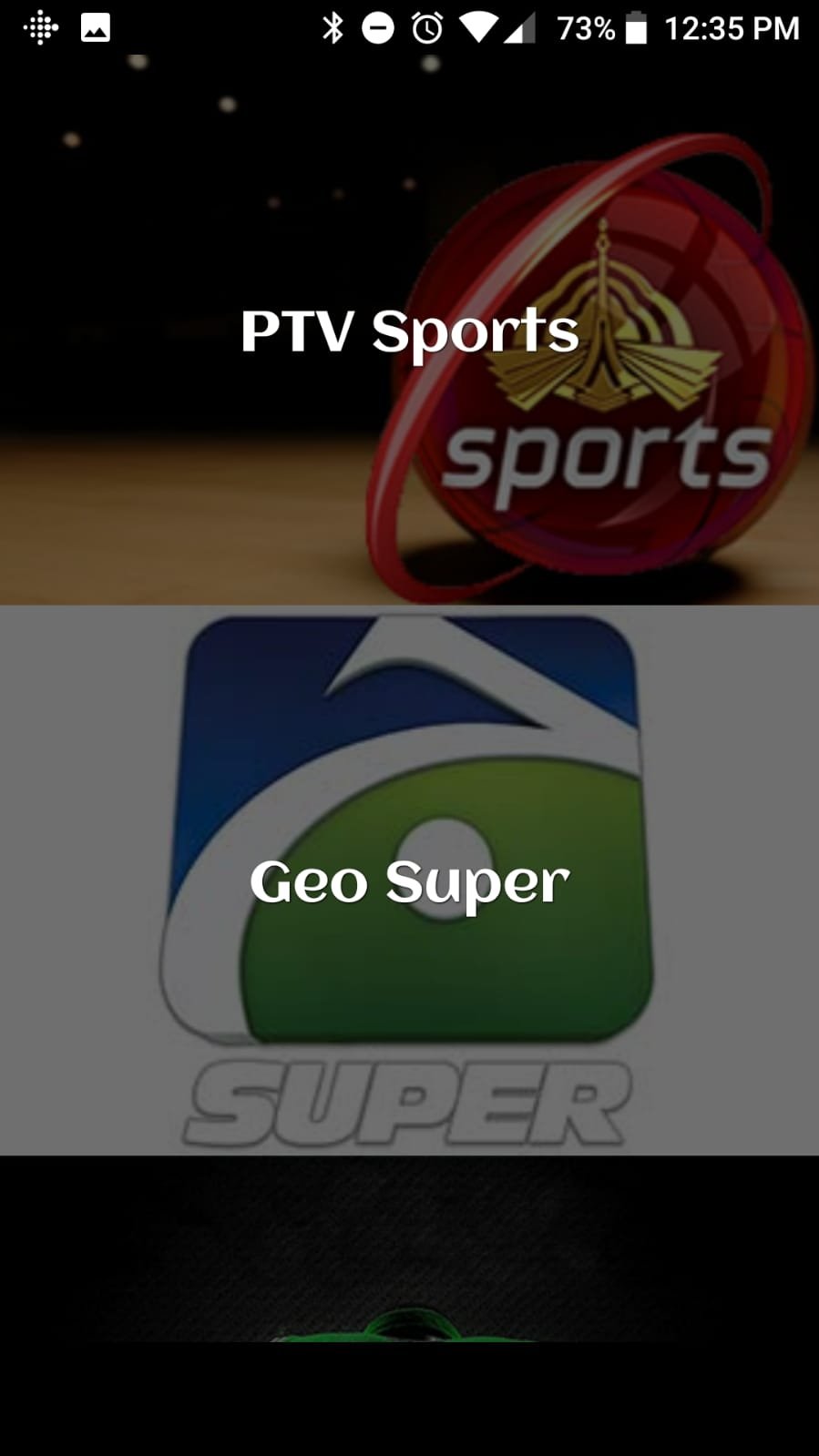Open the Geo Super channel tile
The width and height of the screenshot is (819, 1456).
[x=409, y=881]
